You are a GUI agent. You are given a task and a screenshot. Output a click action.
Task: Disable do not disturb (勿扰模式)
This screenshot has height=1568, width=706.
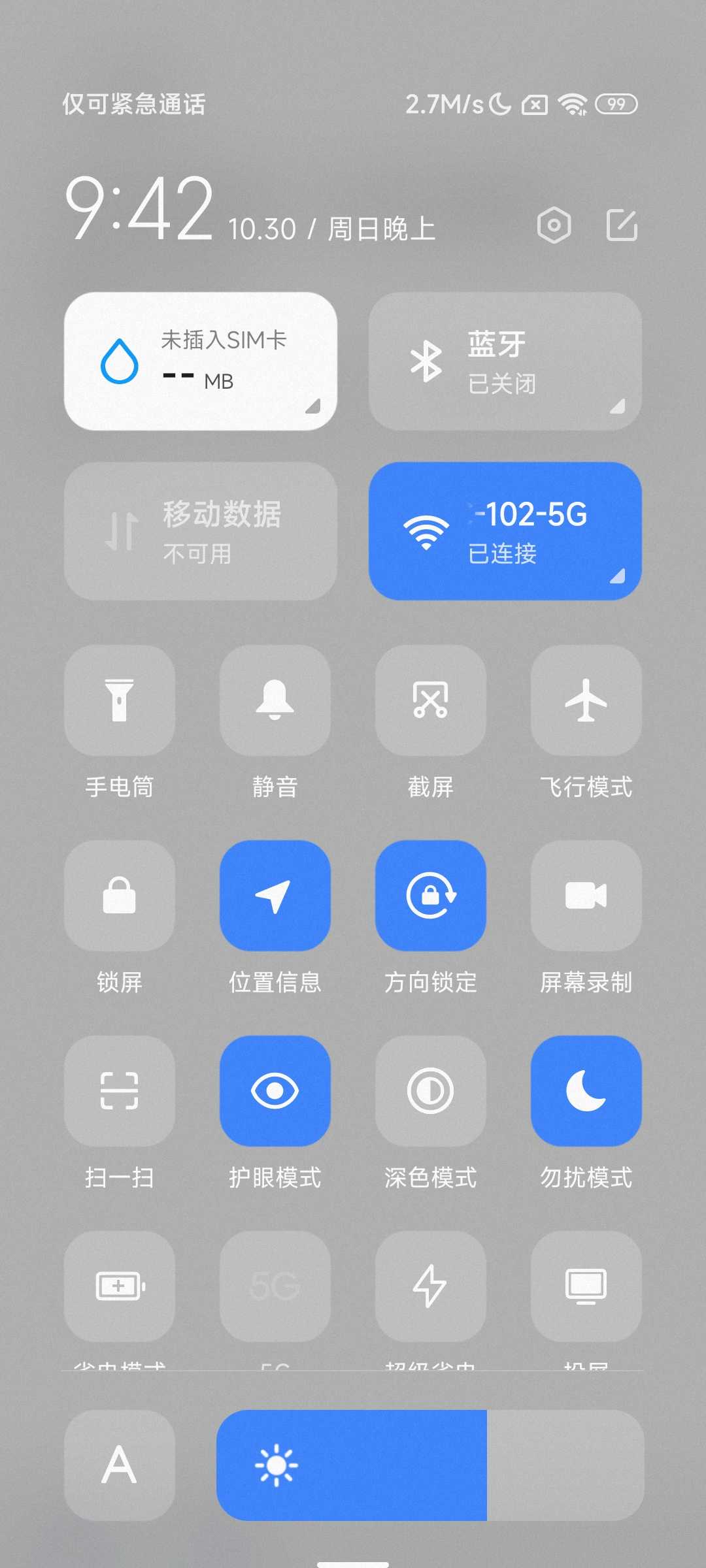(586, 1091)
